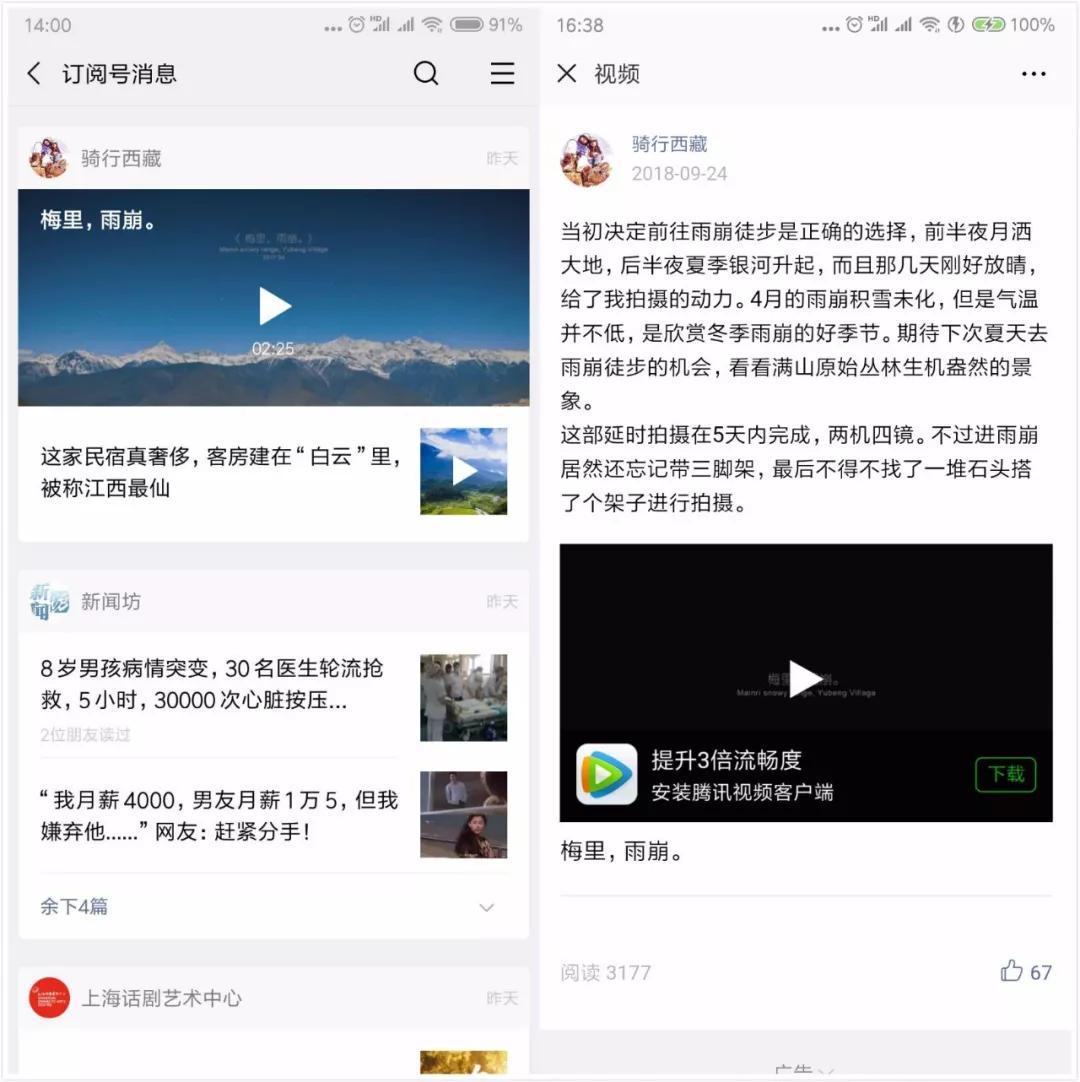Image resolution: width=1080 pixels, height=1082 pixels.
Task: Like the article with thumbs-up
Action: coord(1012,971)
